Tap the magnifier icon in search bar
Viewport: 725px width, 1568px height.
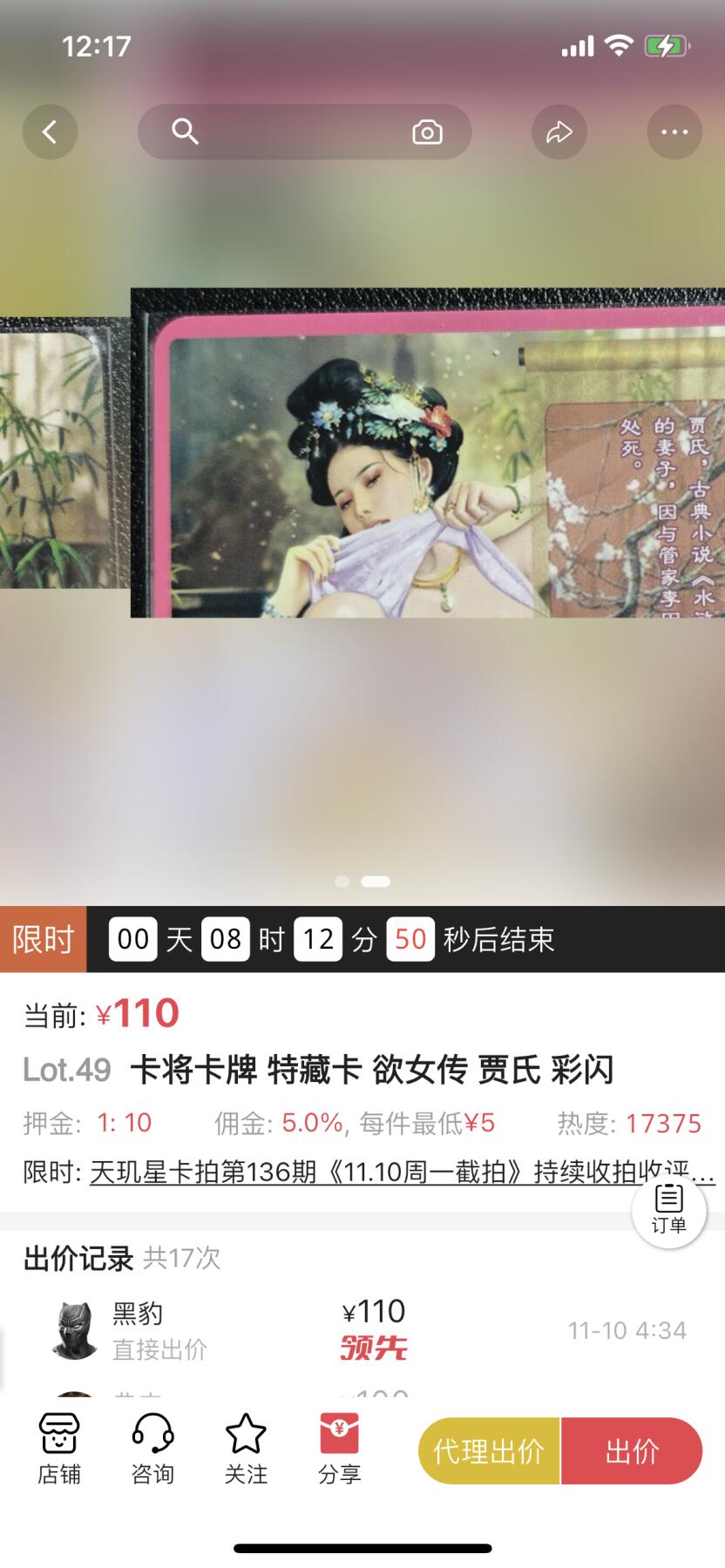pyautogui.click(x=184, y=132)
